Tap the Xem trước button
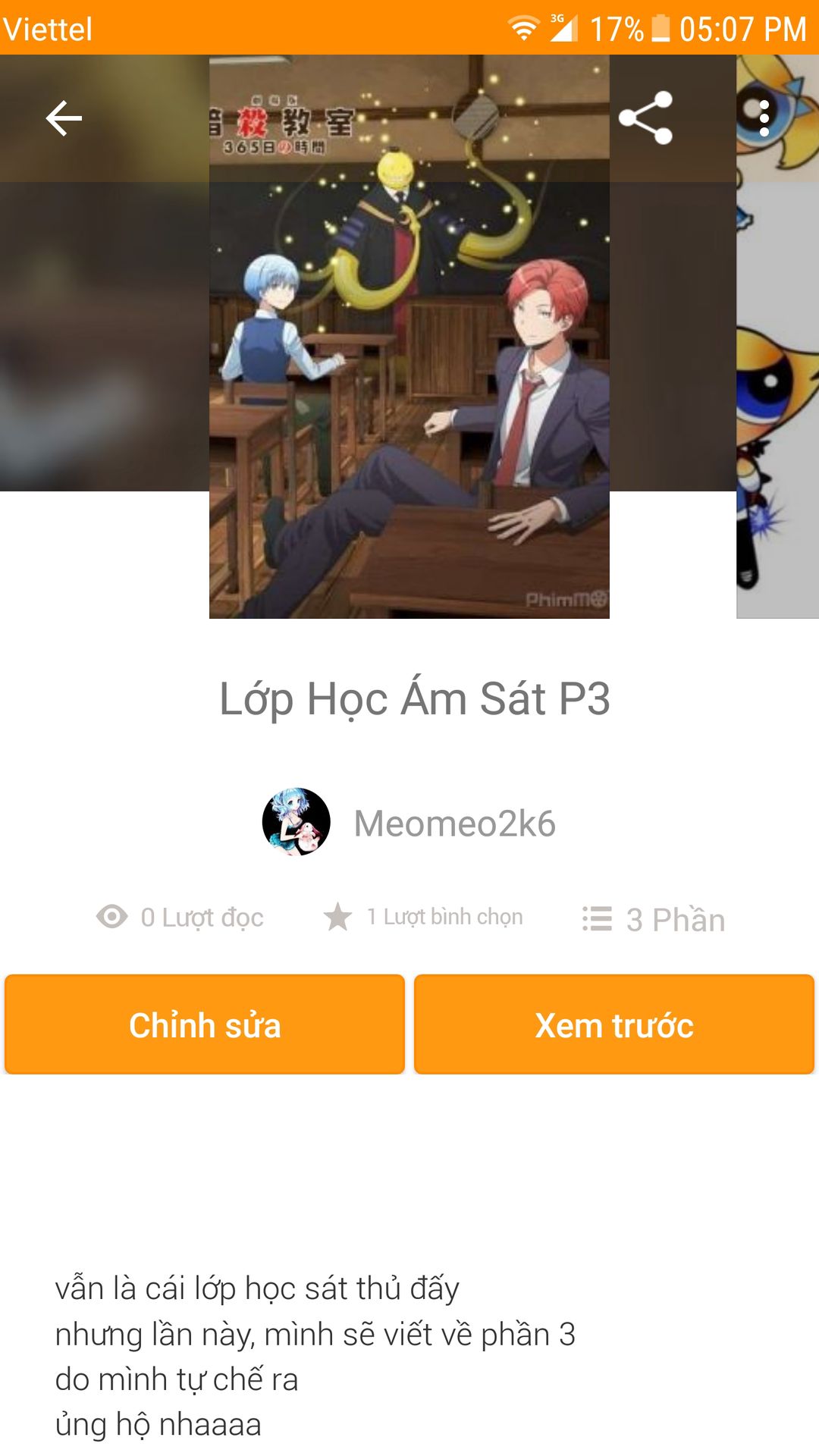This screenshot has height=1456, width=819. (614, 1025)
